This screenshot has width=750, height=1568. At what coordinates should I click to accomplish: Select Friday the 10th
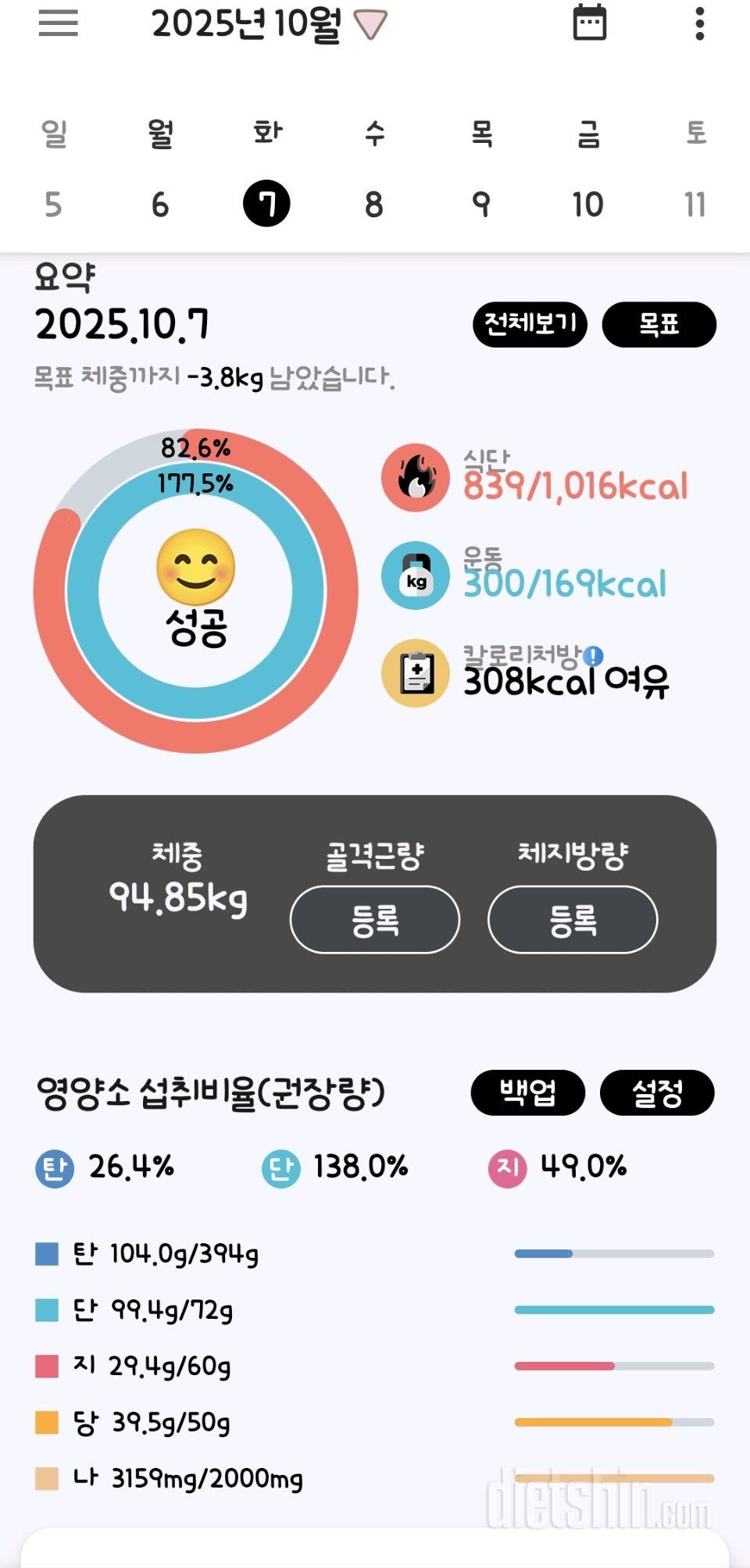587,205
